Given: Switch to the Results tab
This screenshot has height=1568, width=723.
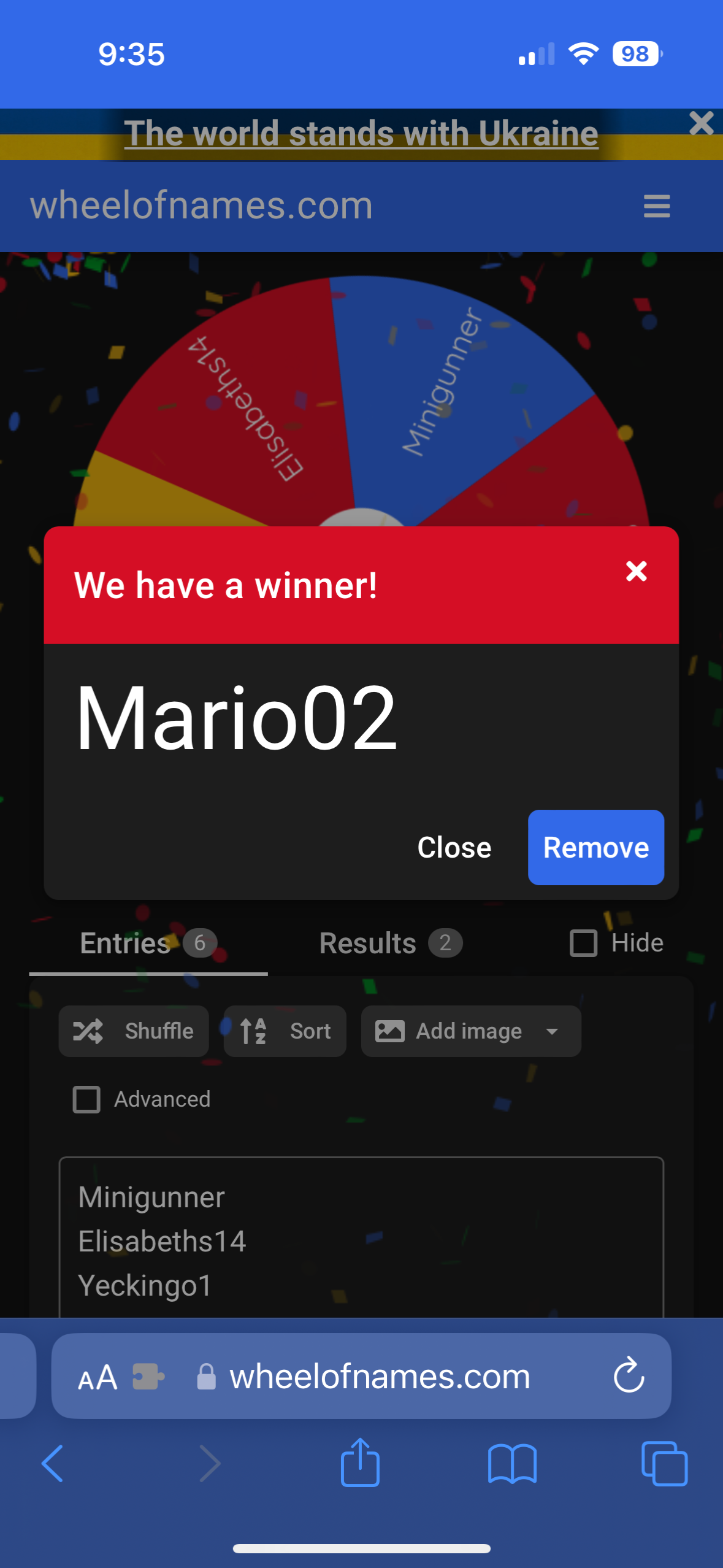Looking at the screenshot, I should click(390, 943).
